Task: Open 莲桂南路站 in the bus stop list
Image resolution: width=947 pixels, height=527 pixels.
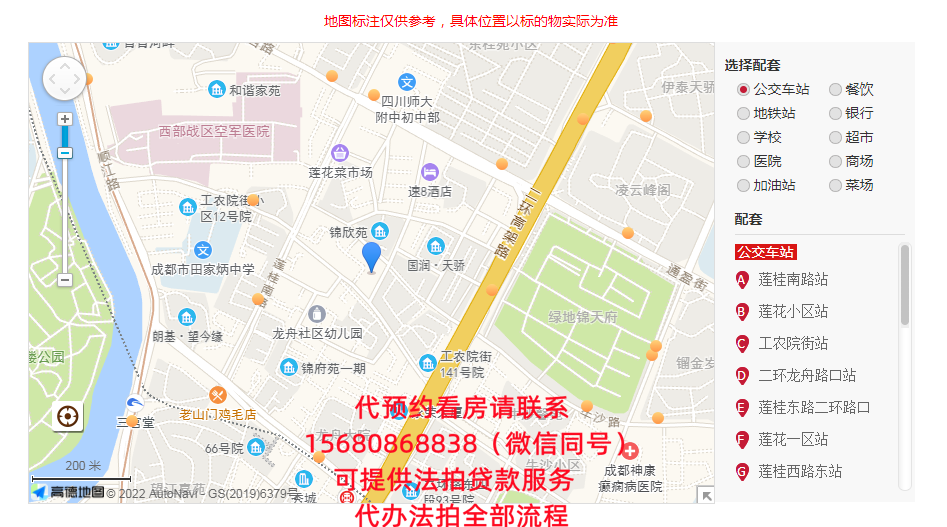Action: pos(792,279)
